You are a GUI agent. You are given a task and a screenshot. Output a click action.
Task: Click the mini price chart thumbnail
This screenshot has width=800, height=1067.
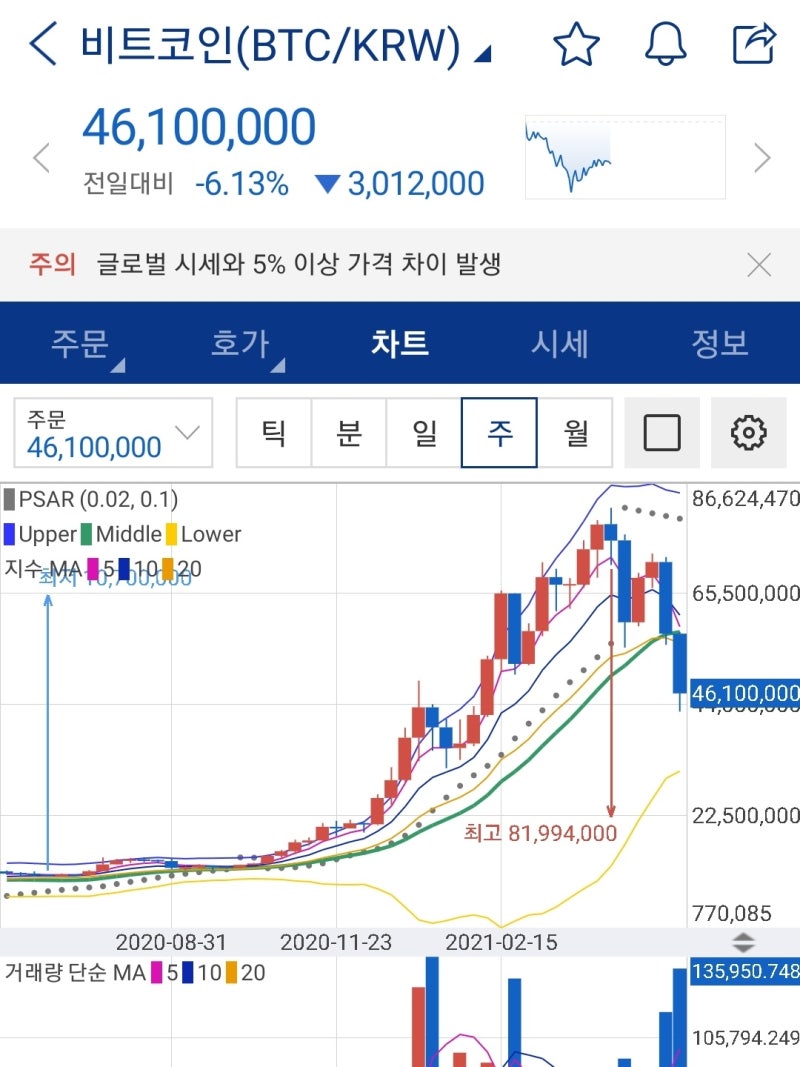(x=624, y=155)
